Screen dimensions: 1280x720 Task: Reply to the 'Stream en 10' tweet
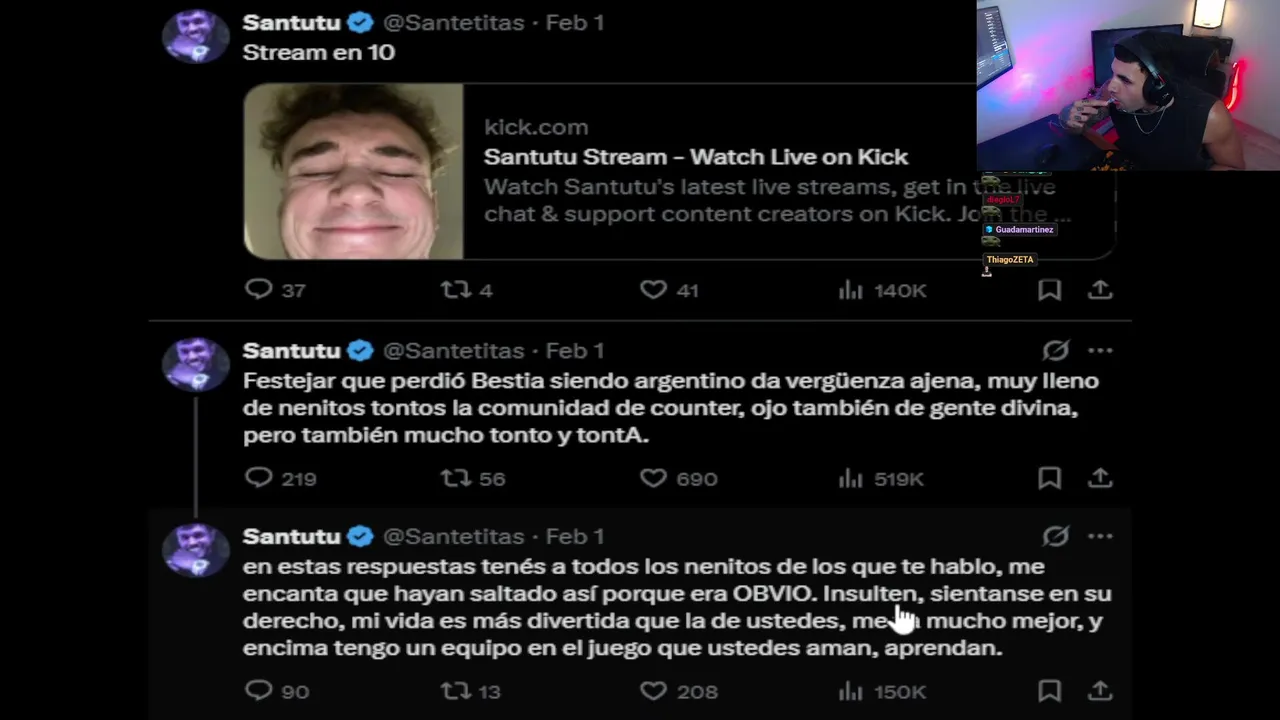coord(259,290)
